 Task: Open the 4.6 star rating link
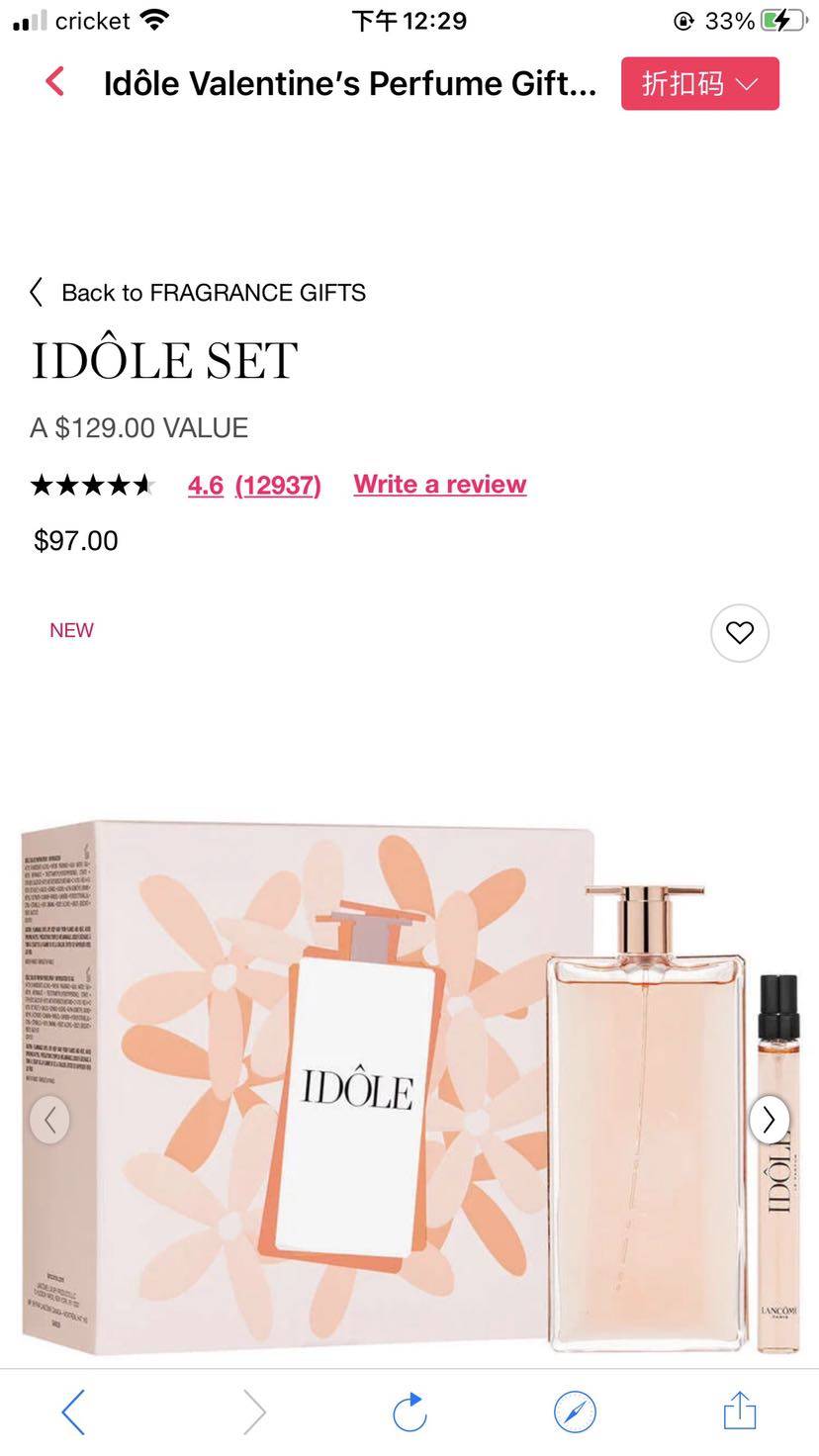point(206,485)
